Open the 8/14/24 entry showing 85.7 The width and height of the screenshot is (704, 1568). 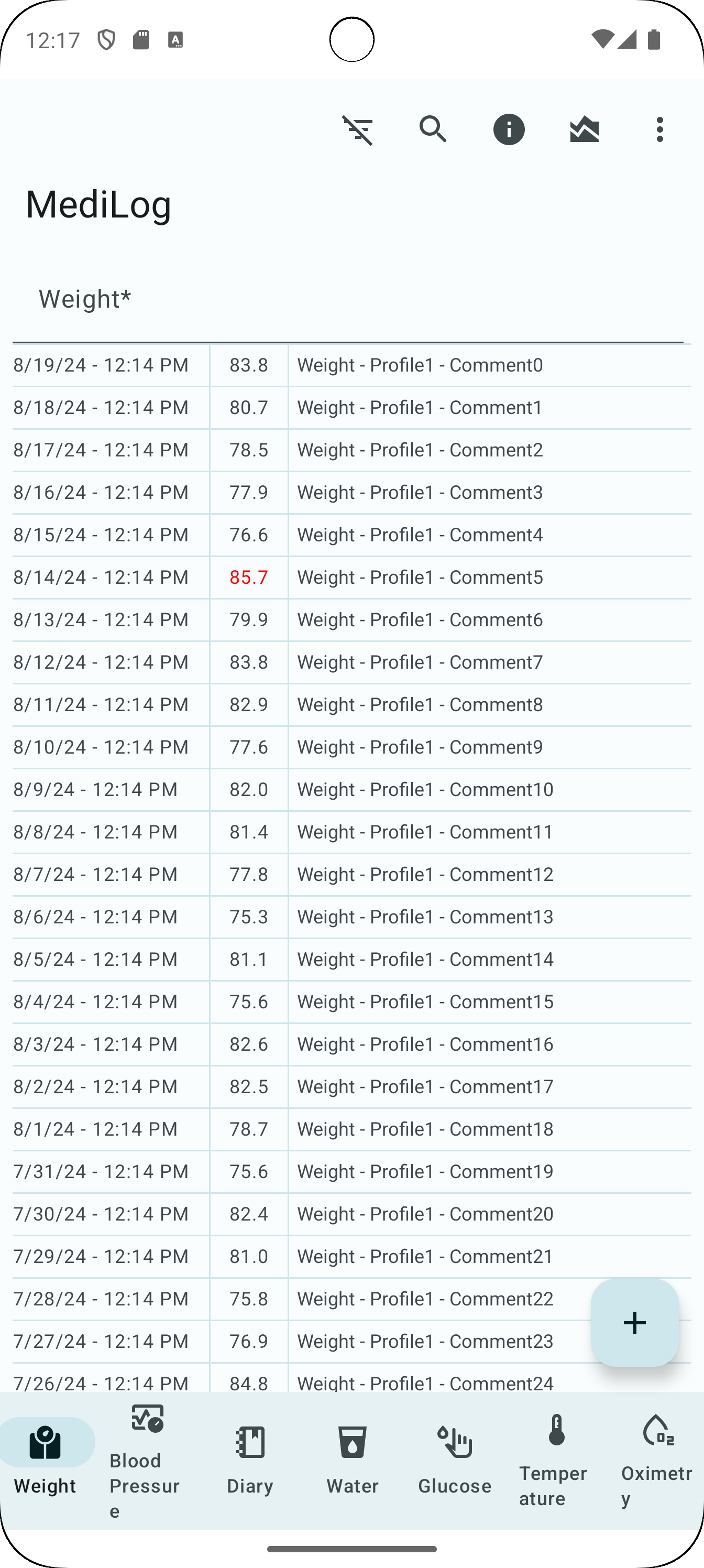coord(351,577)
